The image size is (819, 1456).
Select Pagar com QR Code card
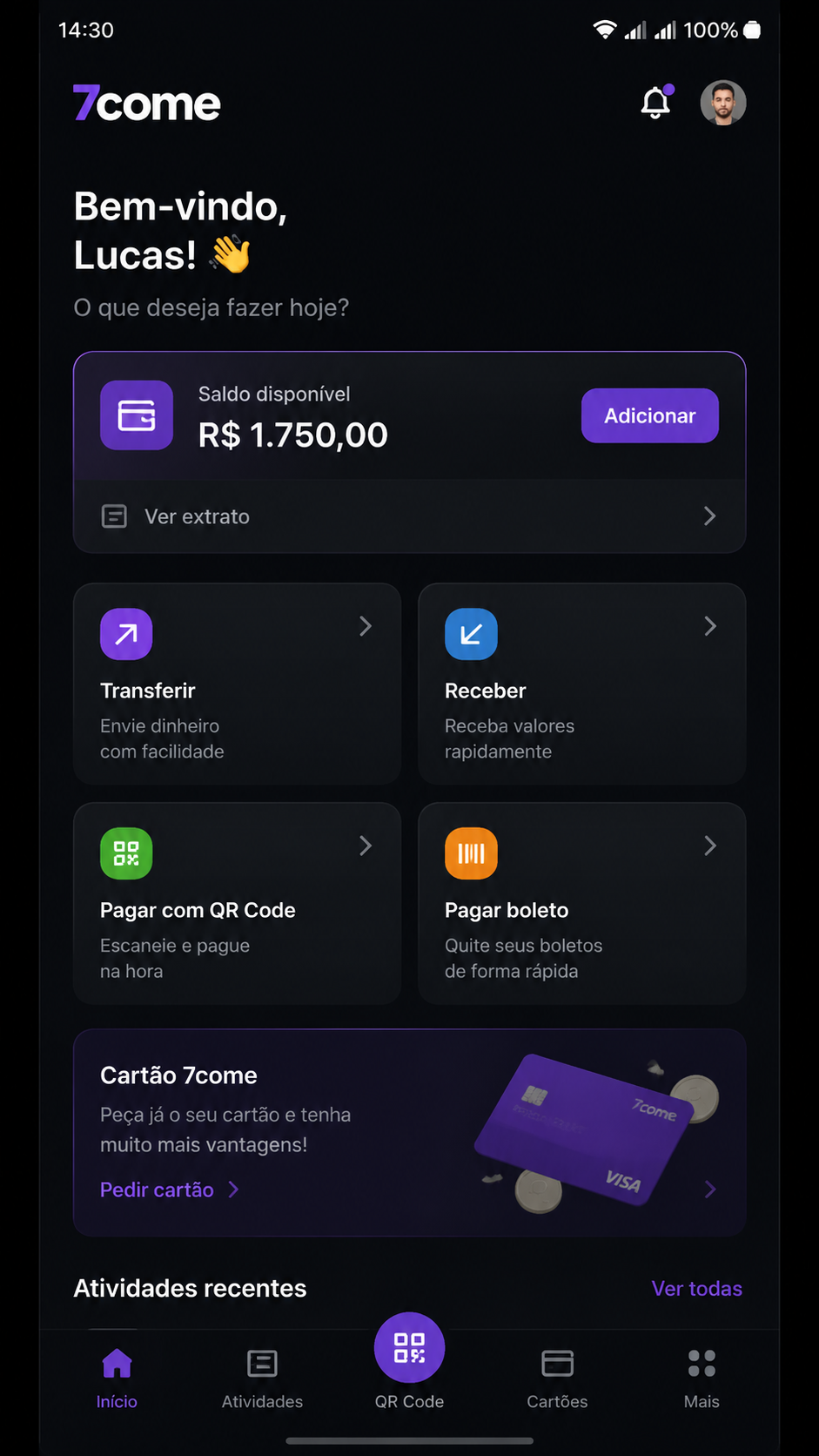point(237,903)
